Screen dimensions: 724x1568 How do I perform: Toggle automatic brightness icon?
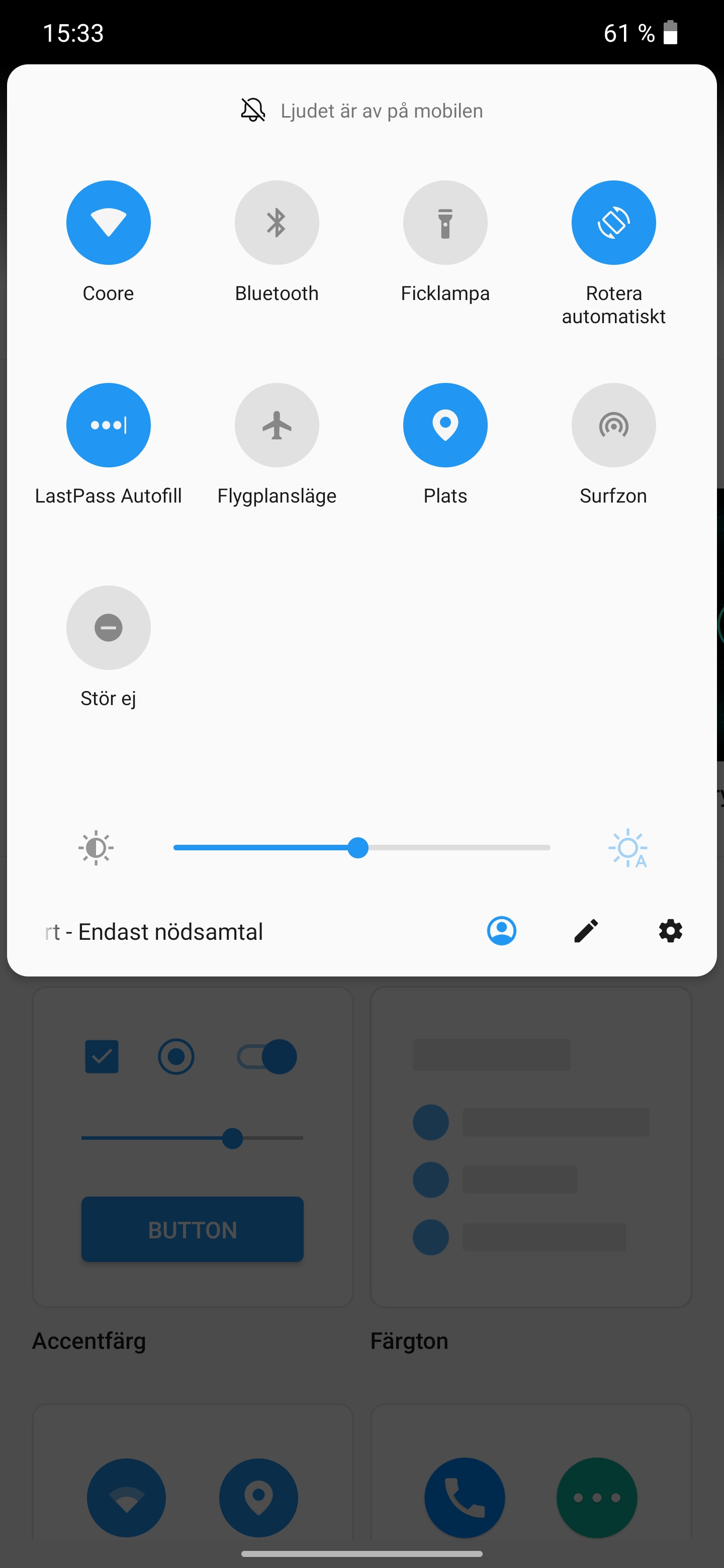(x=628, y=848)
